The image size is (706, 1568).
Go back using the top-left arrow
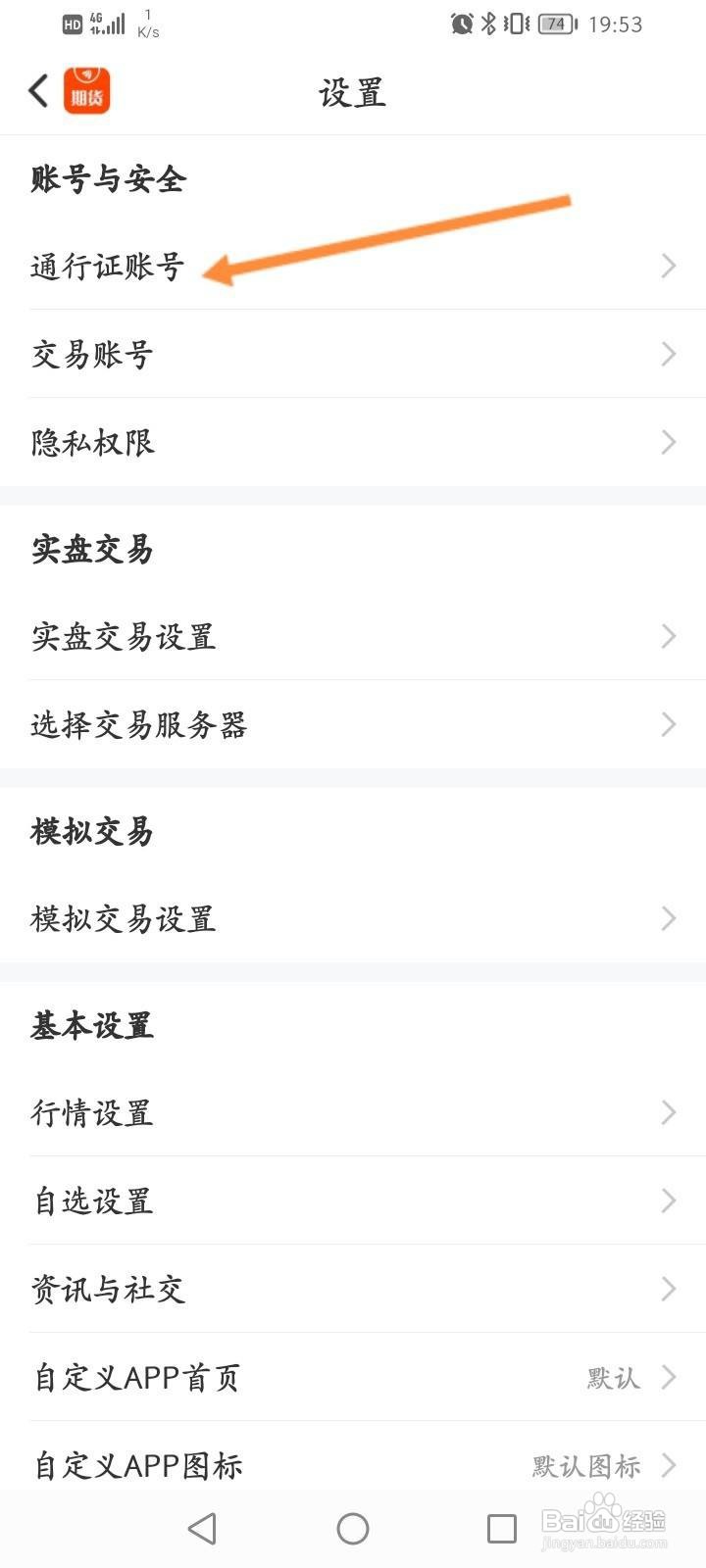coord(38,91)
